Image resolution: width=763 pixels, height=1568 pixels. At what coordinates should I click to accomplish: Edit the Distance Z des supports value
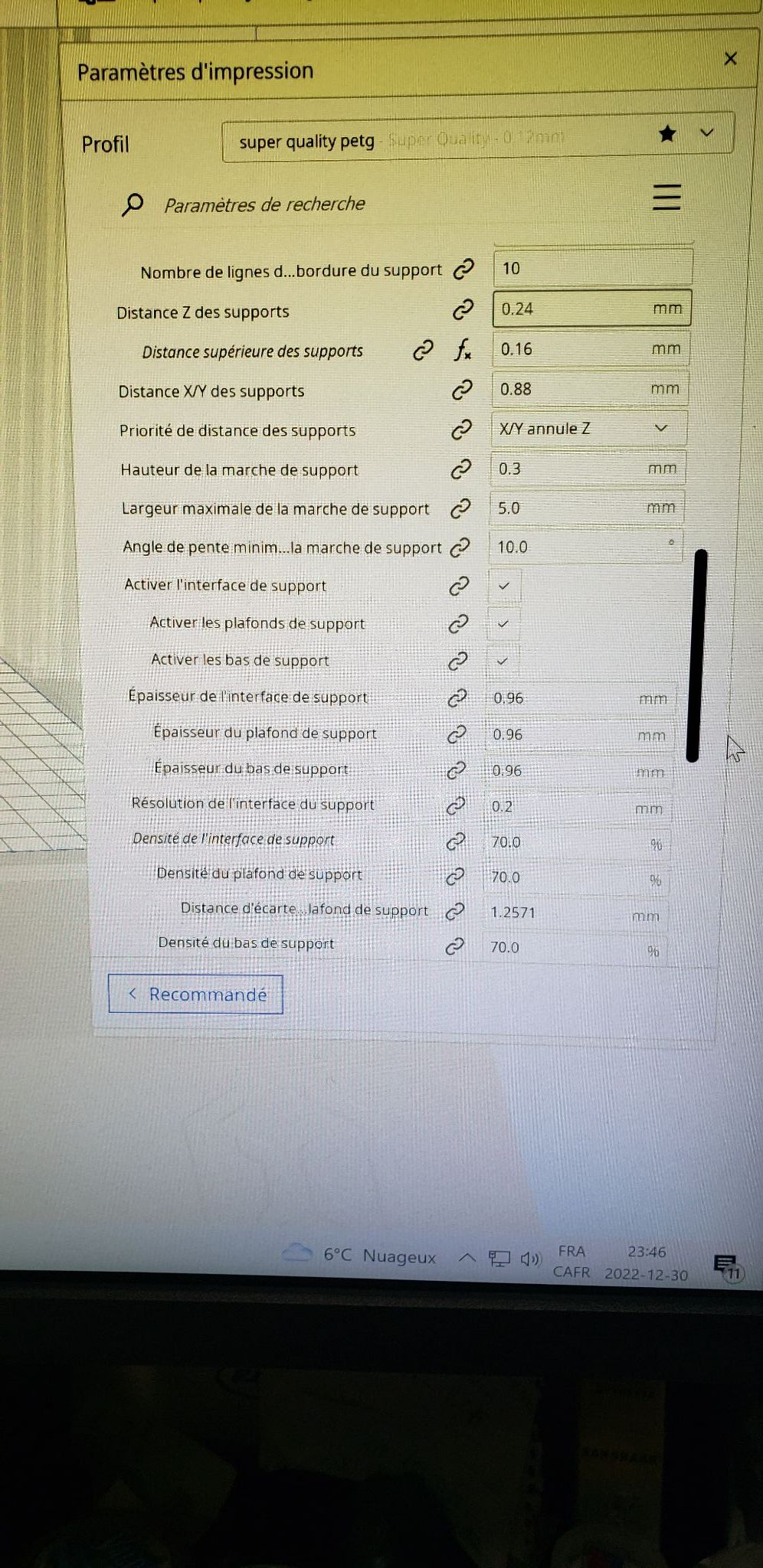point(591,309)
